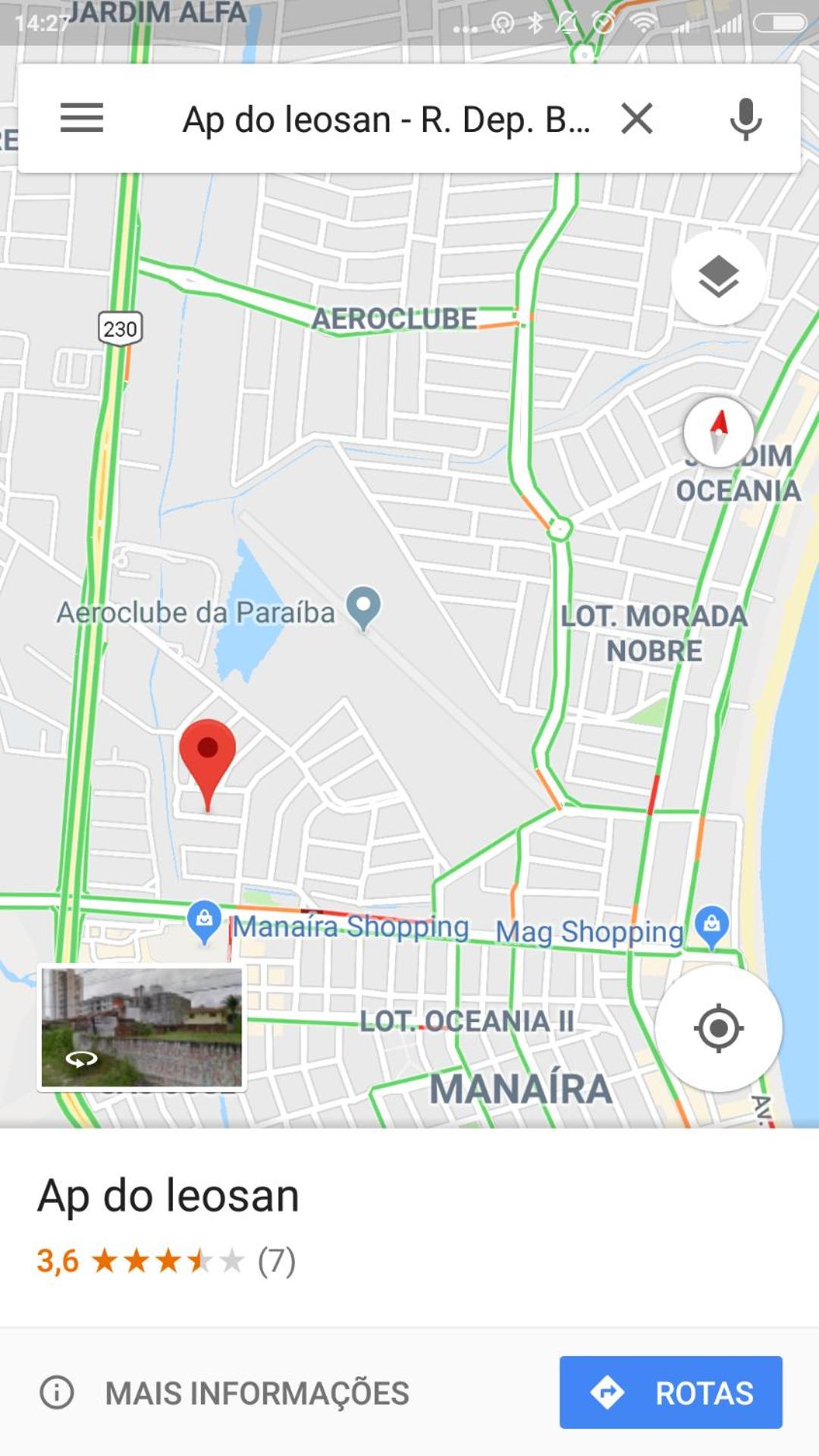The width and height of the screenshot is (819, 1456).
Task: Open the map layers selector
Action: [x=718, y=277]
